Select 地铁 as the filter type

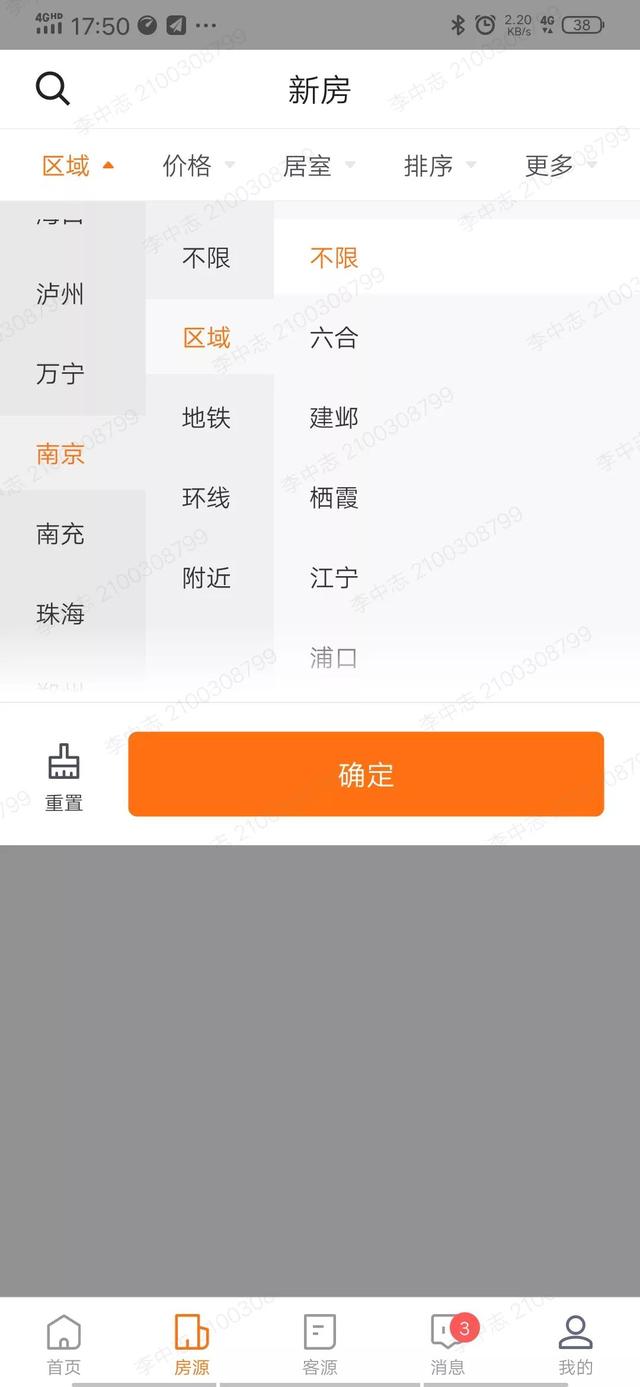[207, 418]
